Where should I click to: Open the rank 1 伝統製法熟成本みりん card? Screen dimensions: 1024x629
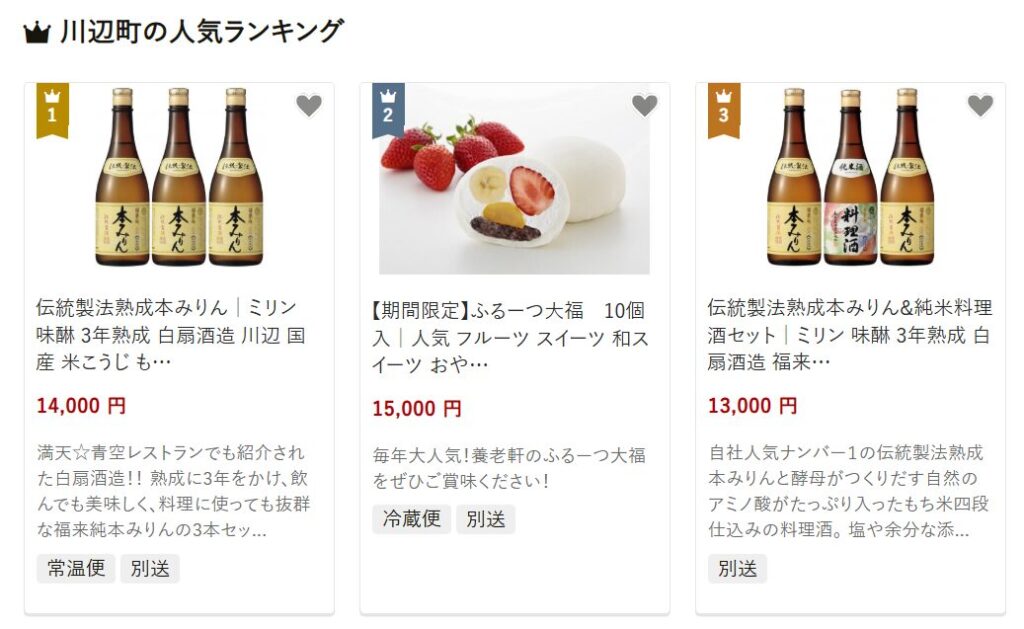178,333
